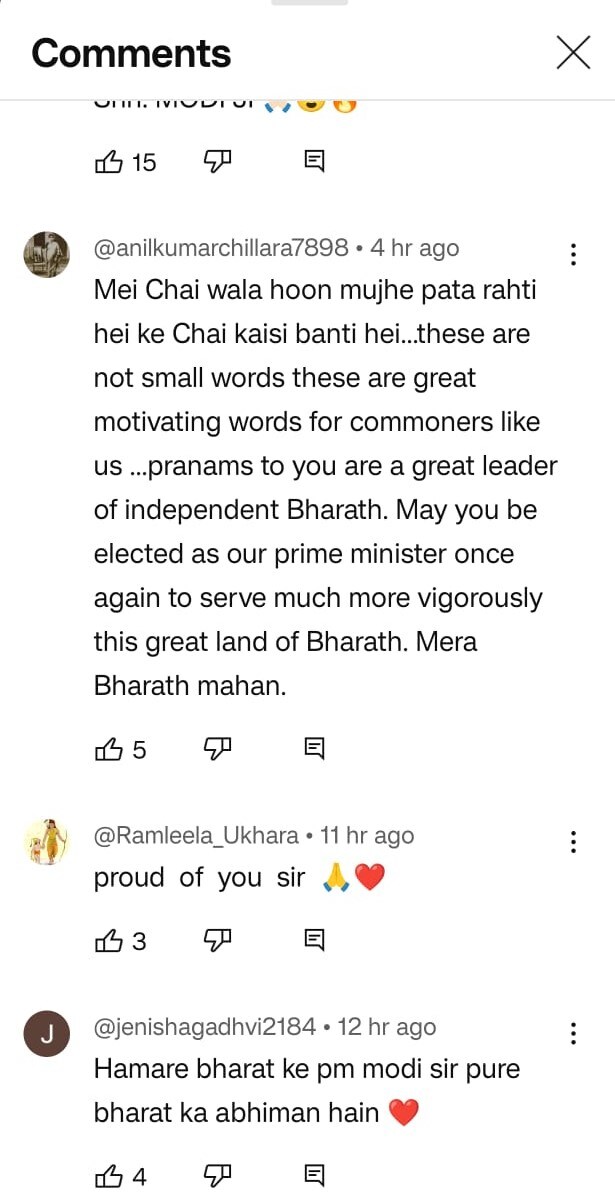Dislike the comment with 15 likes
Screen dimensions: 615x1200
pos(217,161)
